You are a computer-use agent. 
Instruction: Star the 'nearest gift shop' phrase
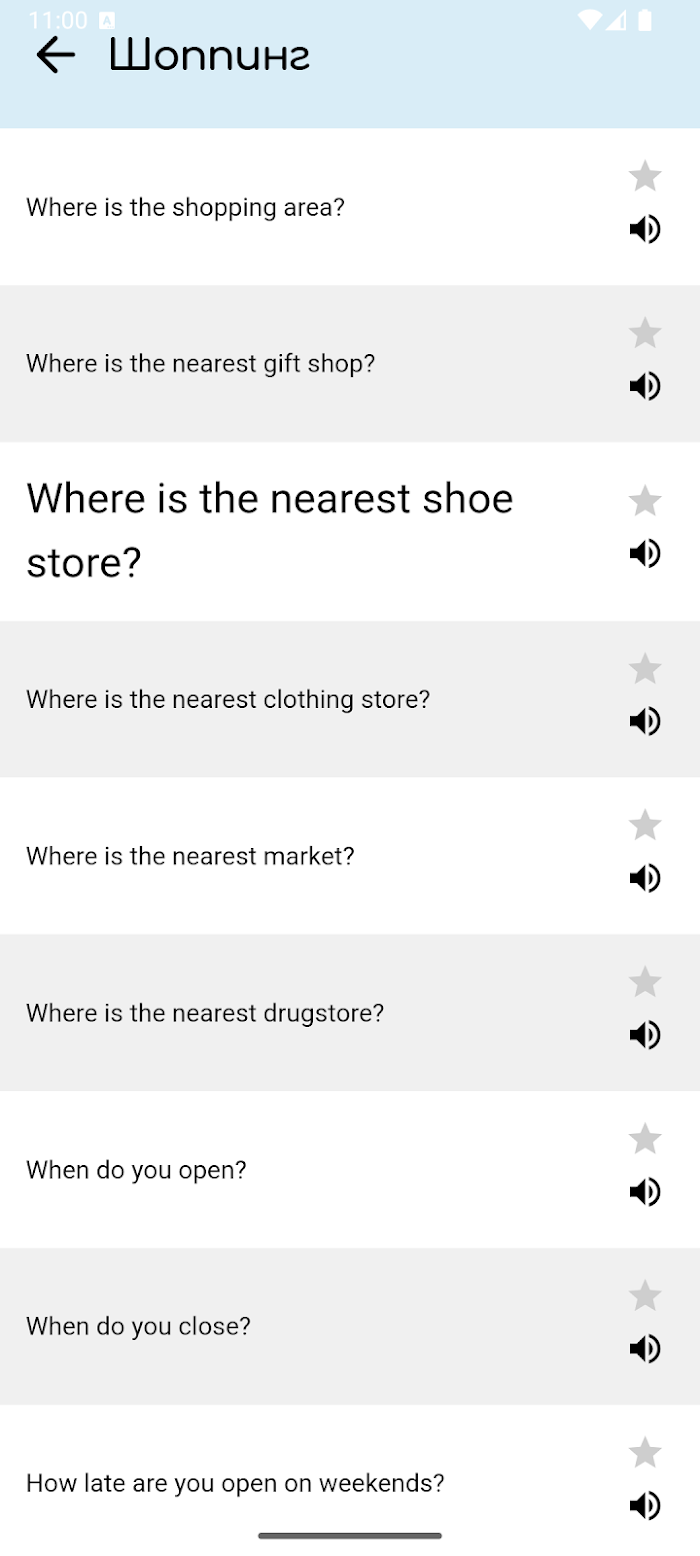(x=645, y=333)
